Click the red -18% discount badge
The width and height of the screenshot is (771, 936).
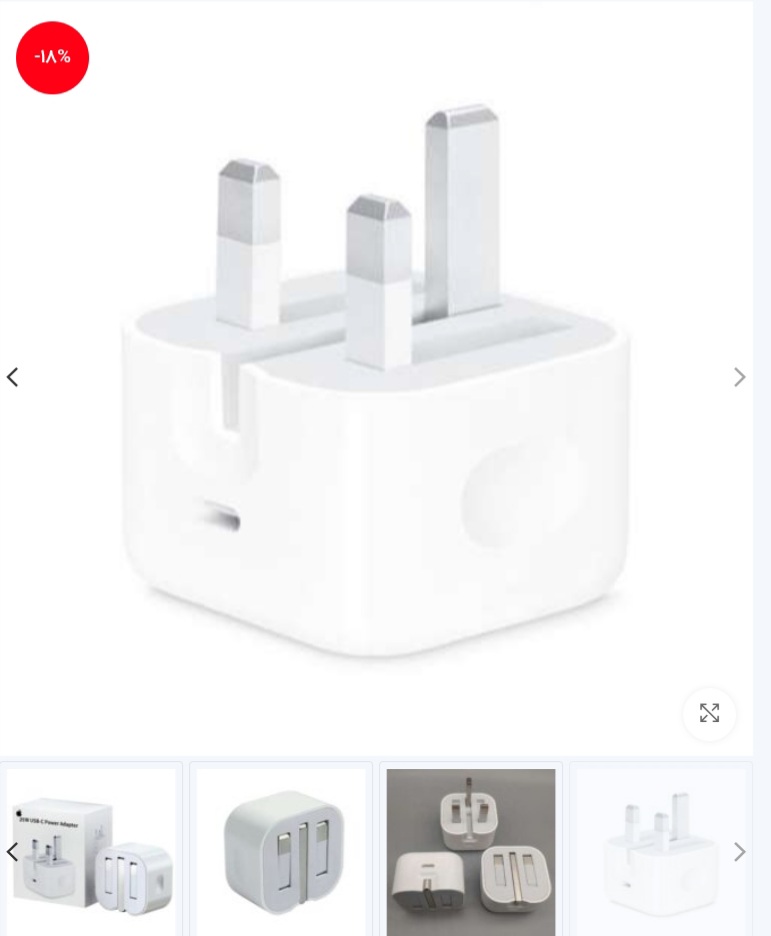(53, 58)
